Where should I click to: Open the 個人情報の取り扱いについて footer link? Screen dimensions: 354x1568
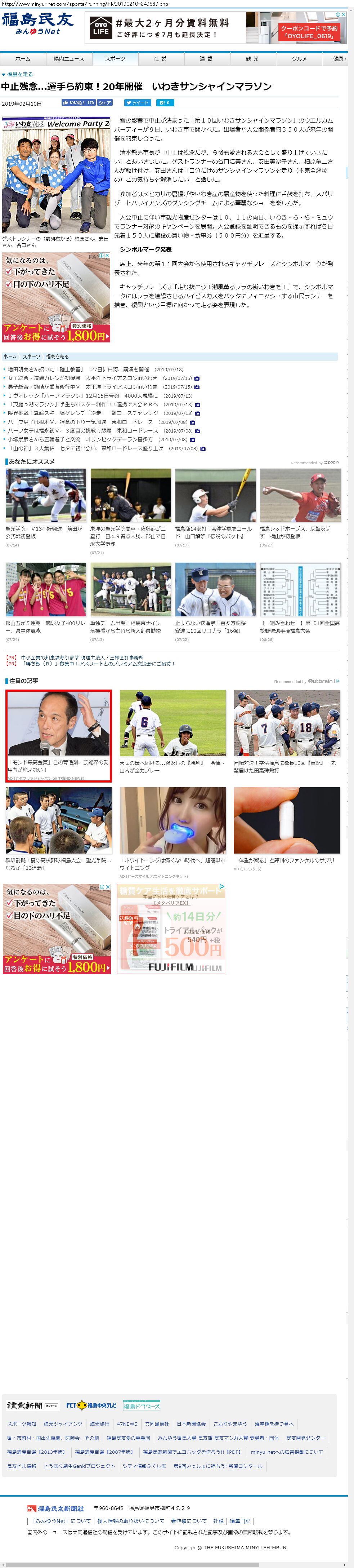[x=130, y=1521]
